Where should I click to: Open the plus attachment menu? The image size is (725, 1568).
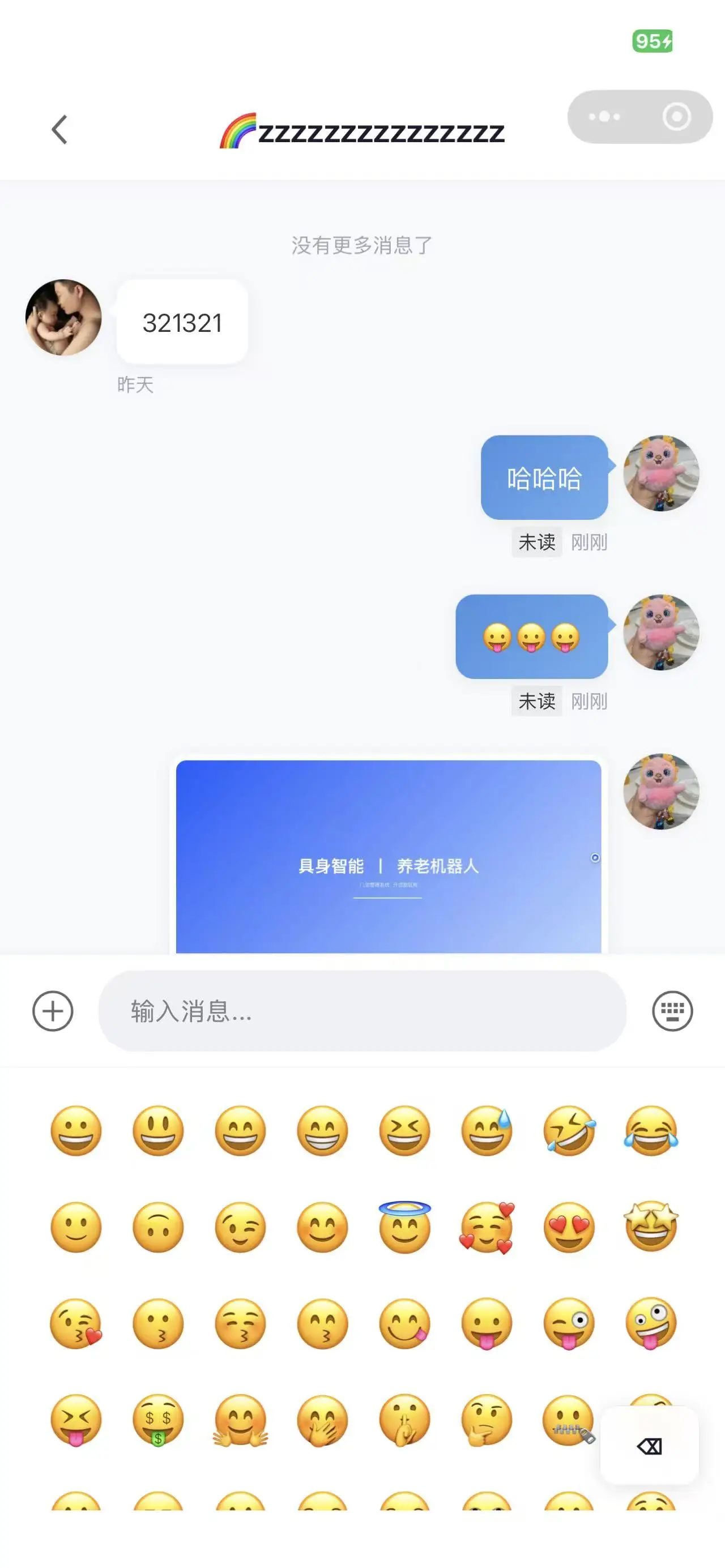pos(53,1011)
